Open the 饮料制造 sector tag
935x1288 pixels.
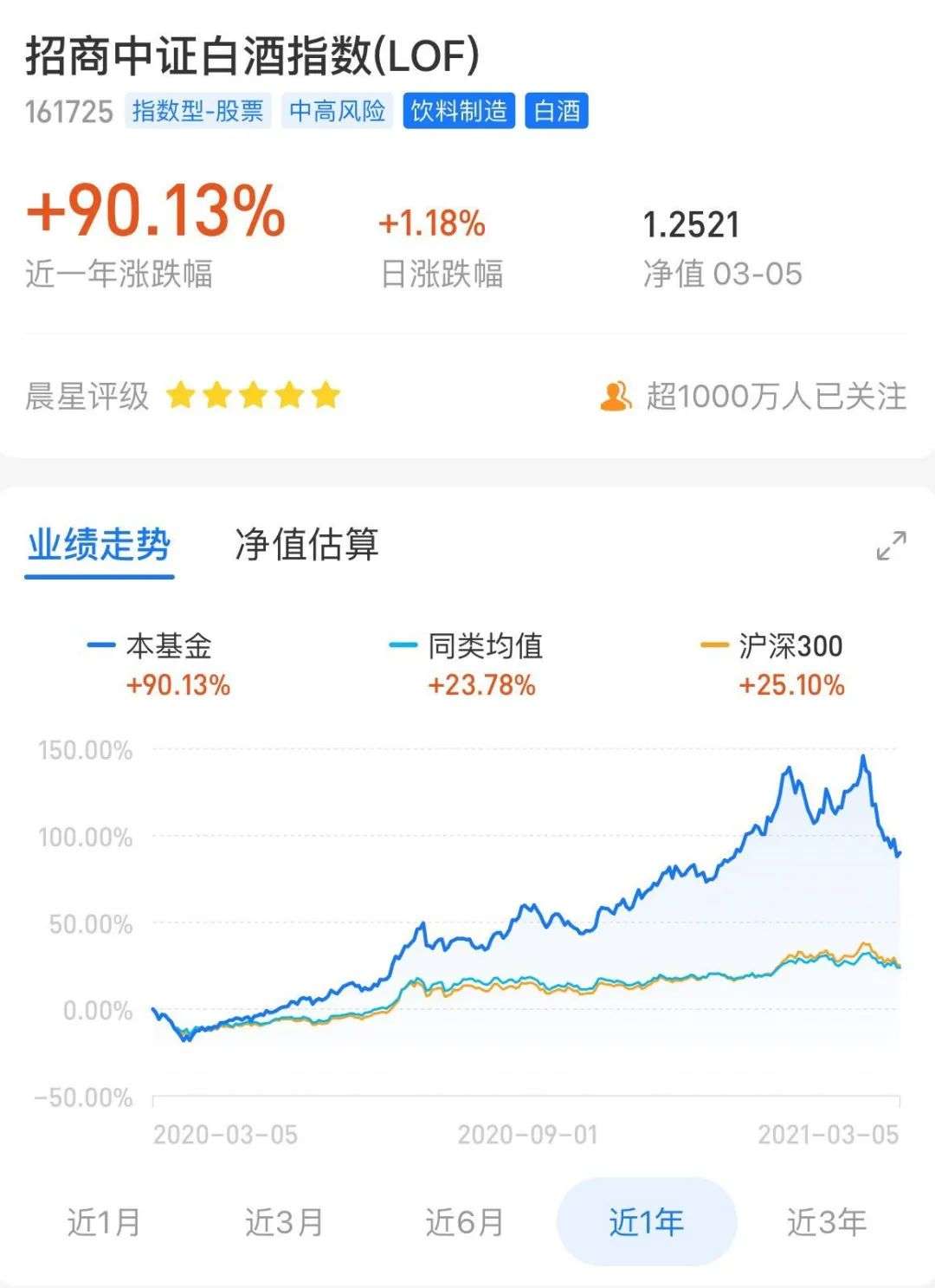(x=459, y=111)
